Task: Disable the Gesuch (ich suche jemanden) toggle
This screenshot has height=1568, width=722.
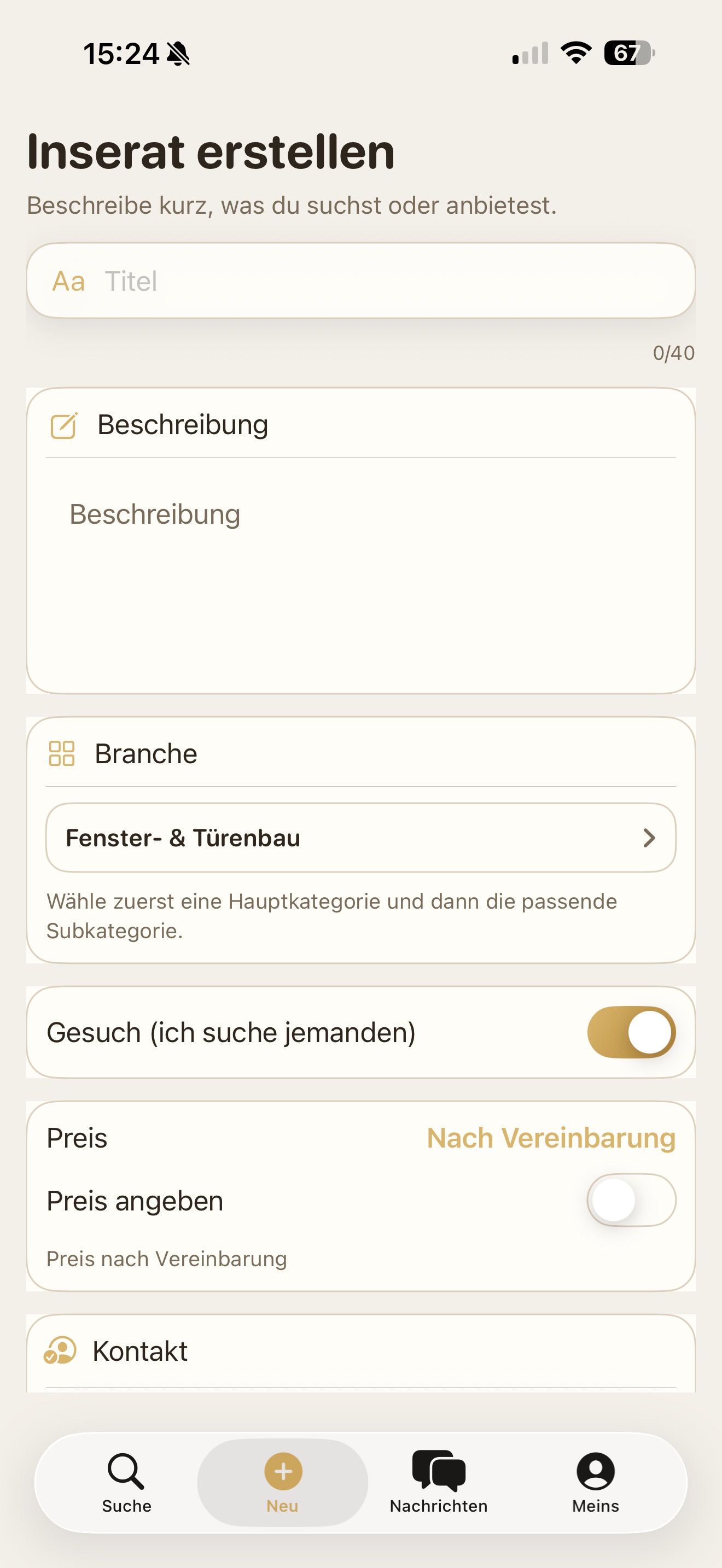Action: 631,1032
